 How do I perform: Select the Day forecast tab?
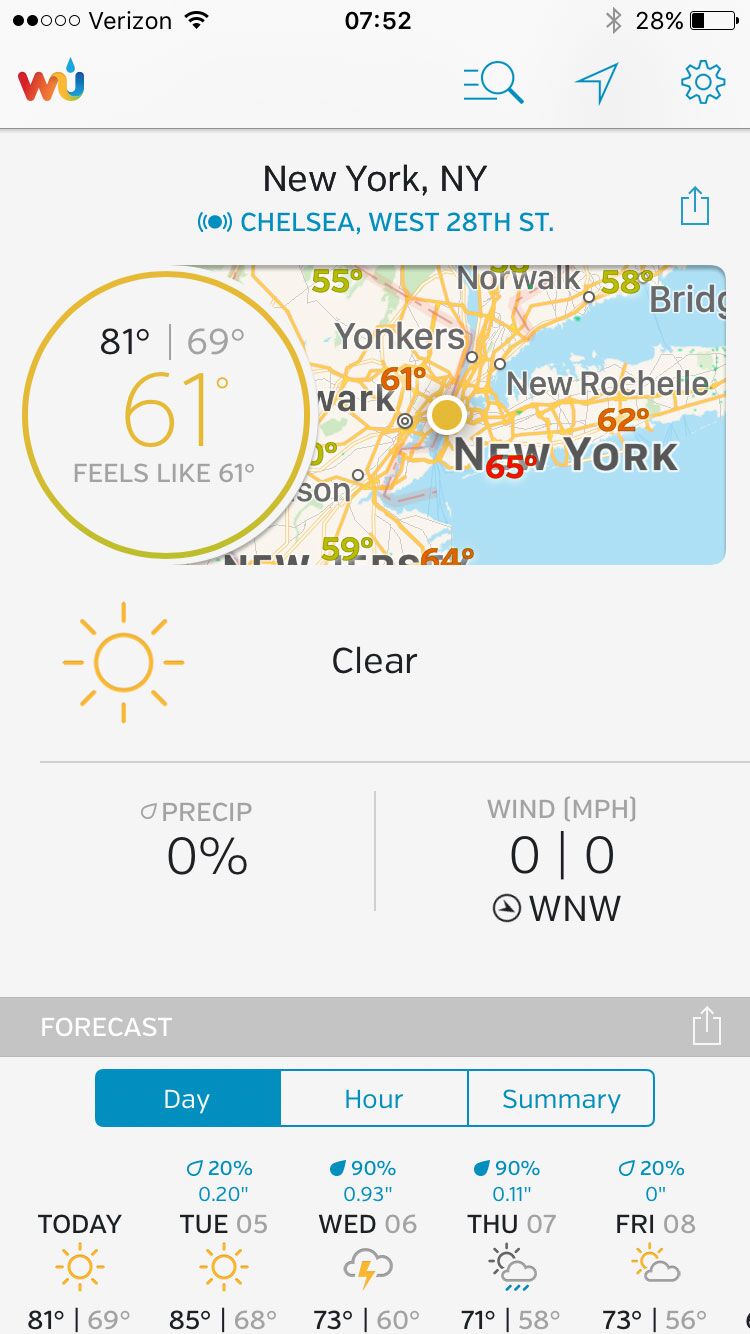pyautogui.click(x=188, y=1099)
